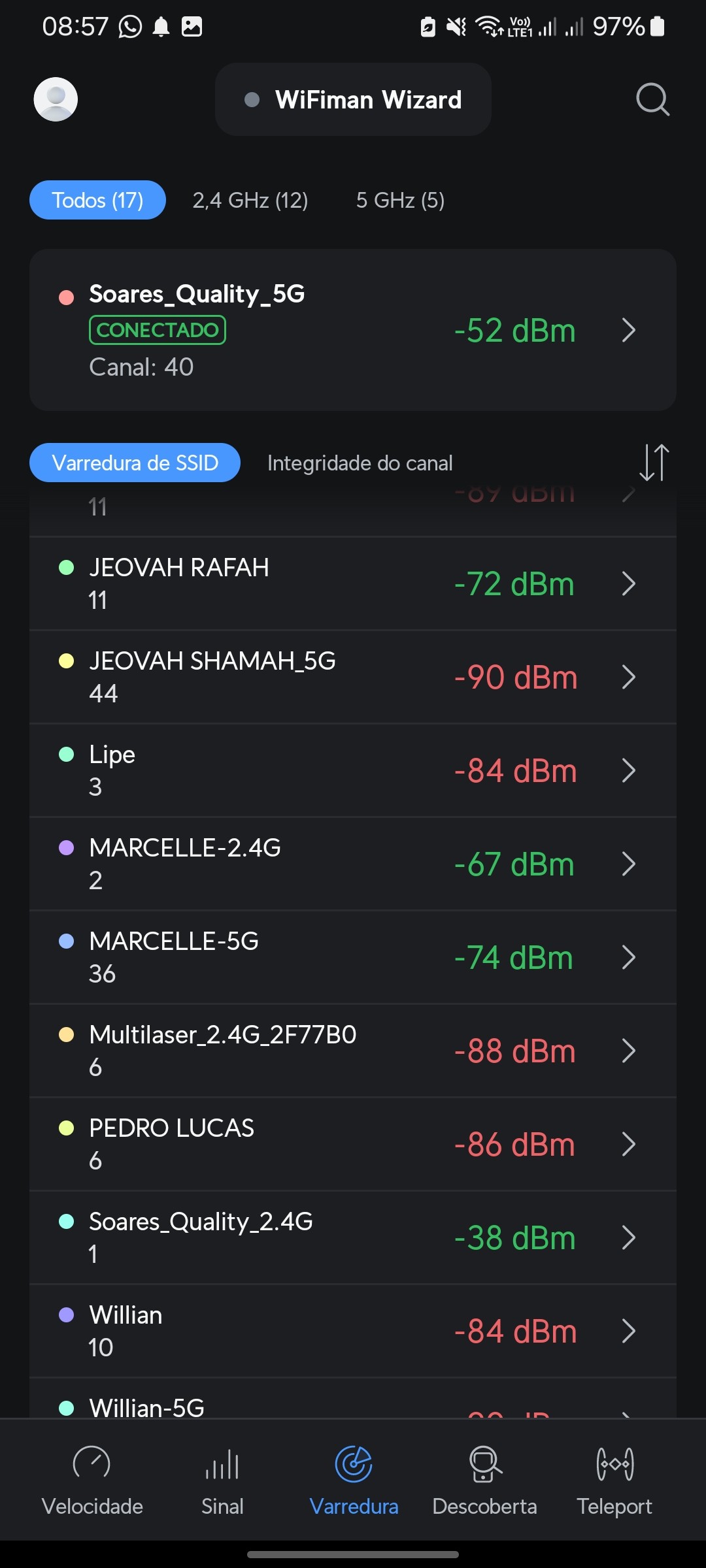This screenshot has height=1568, width=706.
Task: Open JEOVAH RAFAH network details
Action: (353, 583)
